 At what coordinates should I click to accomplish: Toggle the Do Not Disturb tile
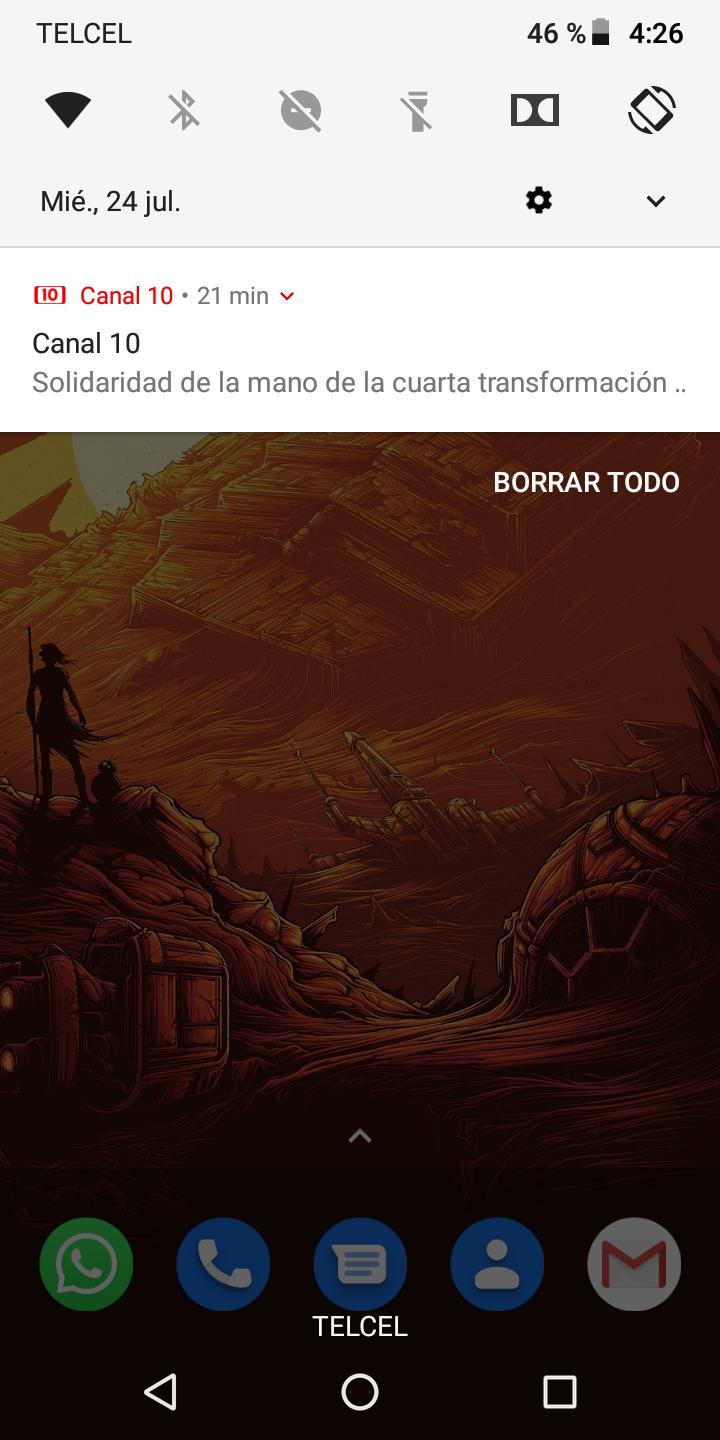(x=300, y=110)
